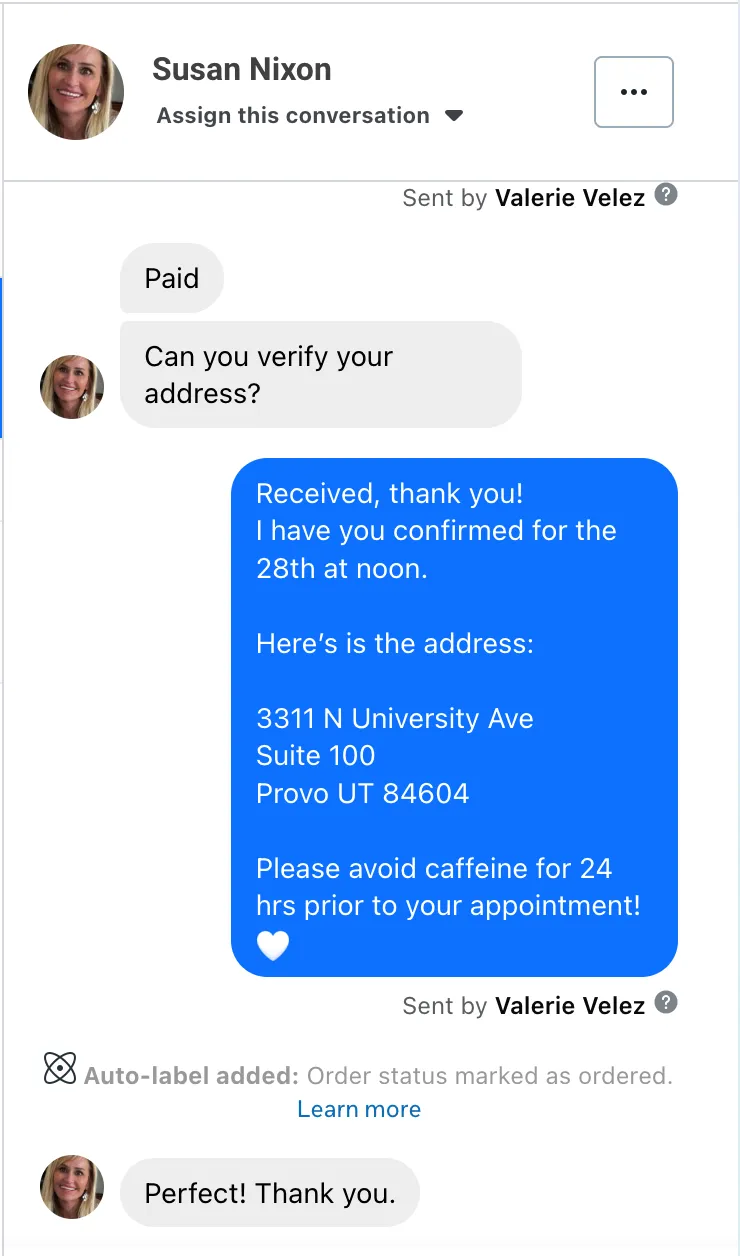
Task: Open Susan Nixon's profile photo in header
Action: tap(76, 92)
